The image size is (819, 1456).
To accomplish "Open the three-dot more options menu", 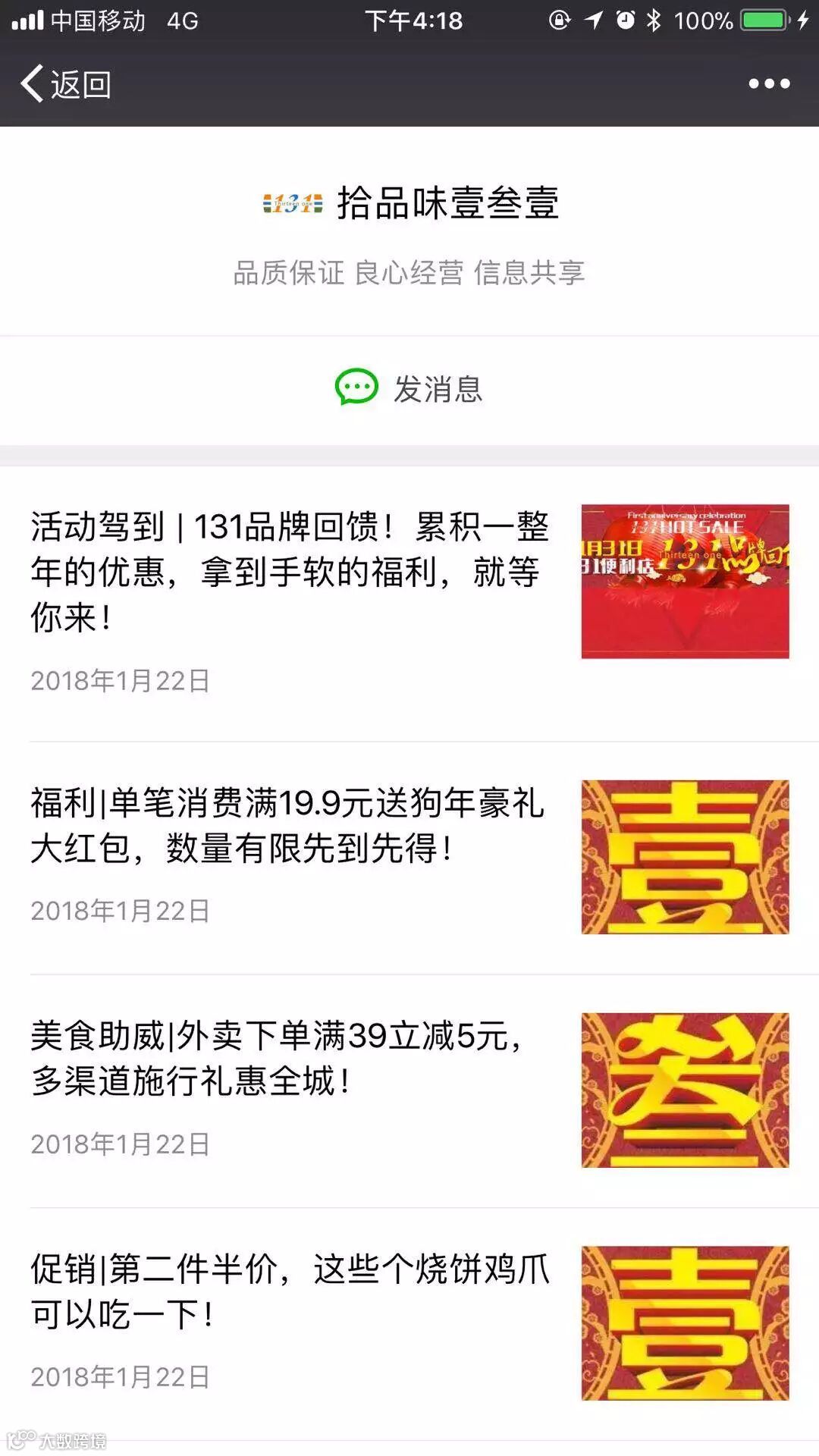I will click(769, 84).
